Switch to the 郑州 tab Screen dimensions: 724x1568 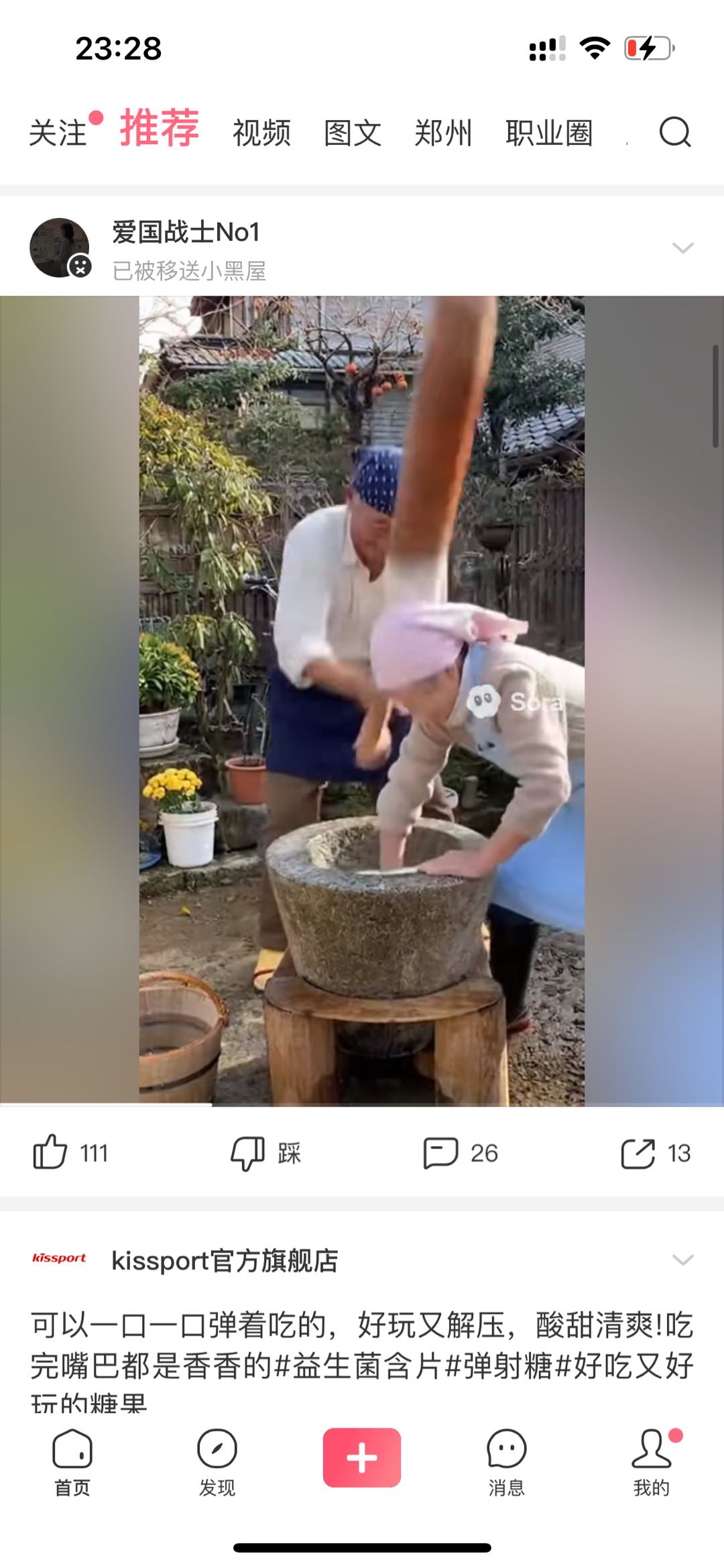tap(443, 132)
